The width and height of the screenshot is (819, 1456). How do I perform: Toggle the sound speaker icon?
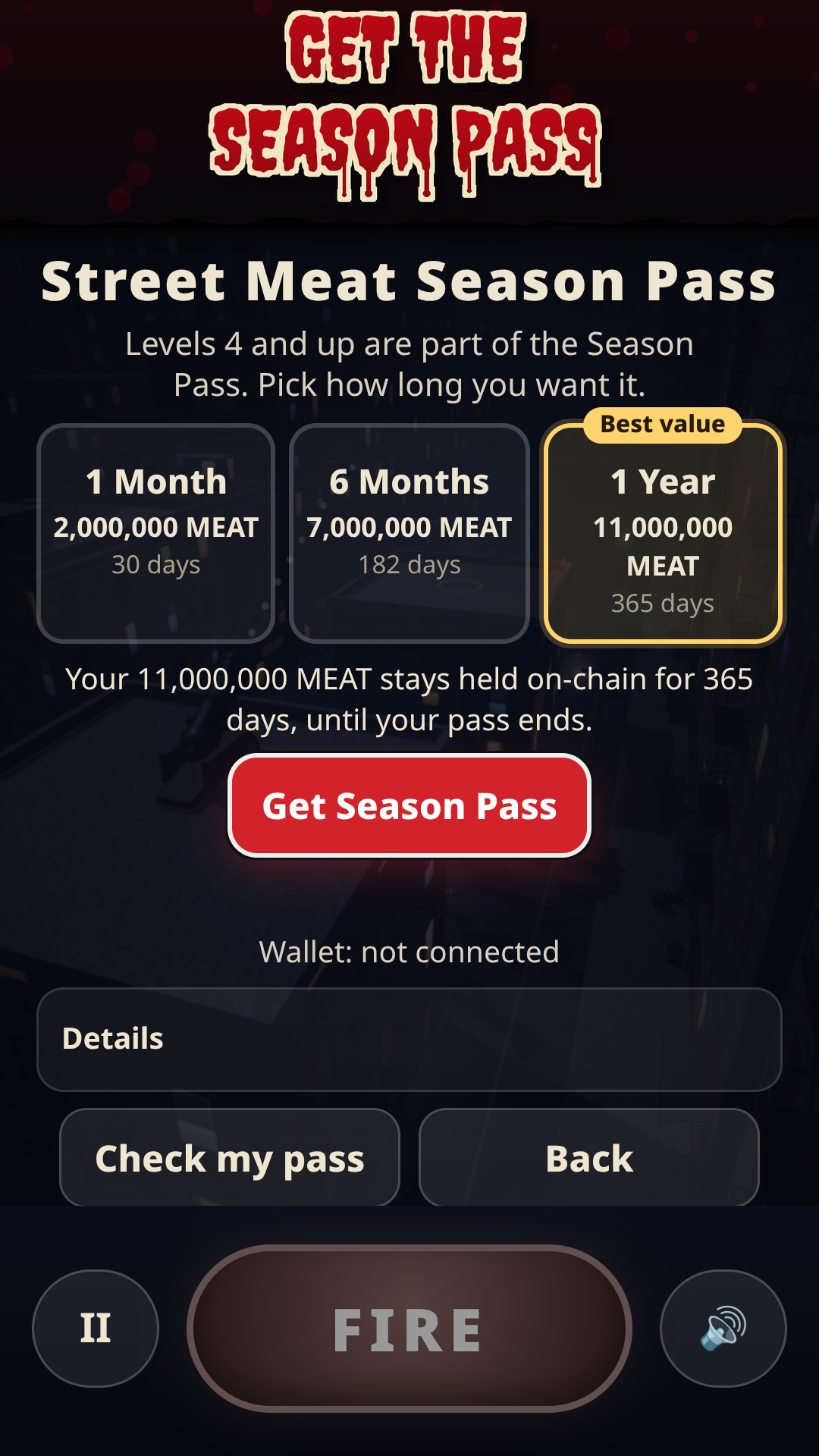(723, 1329)
